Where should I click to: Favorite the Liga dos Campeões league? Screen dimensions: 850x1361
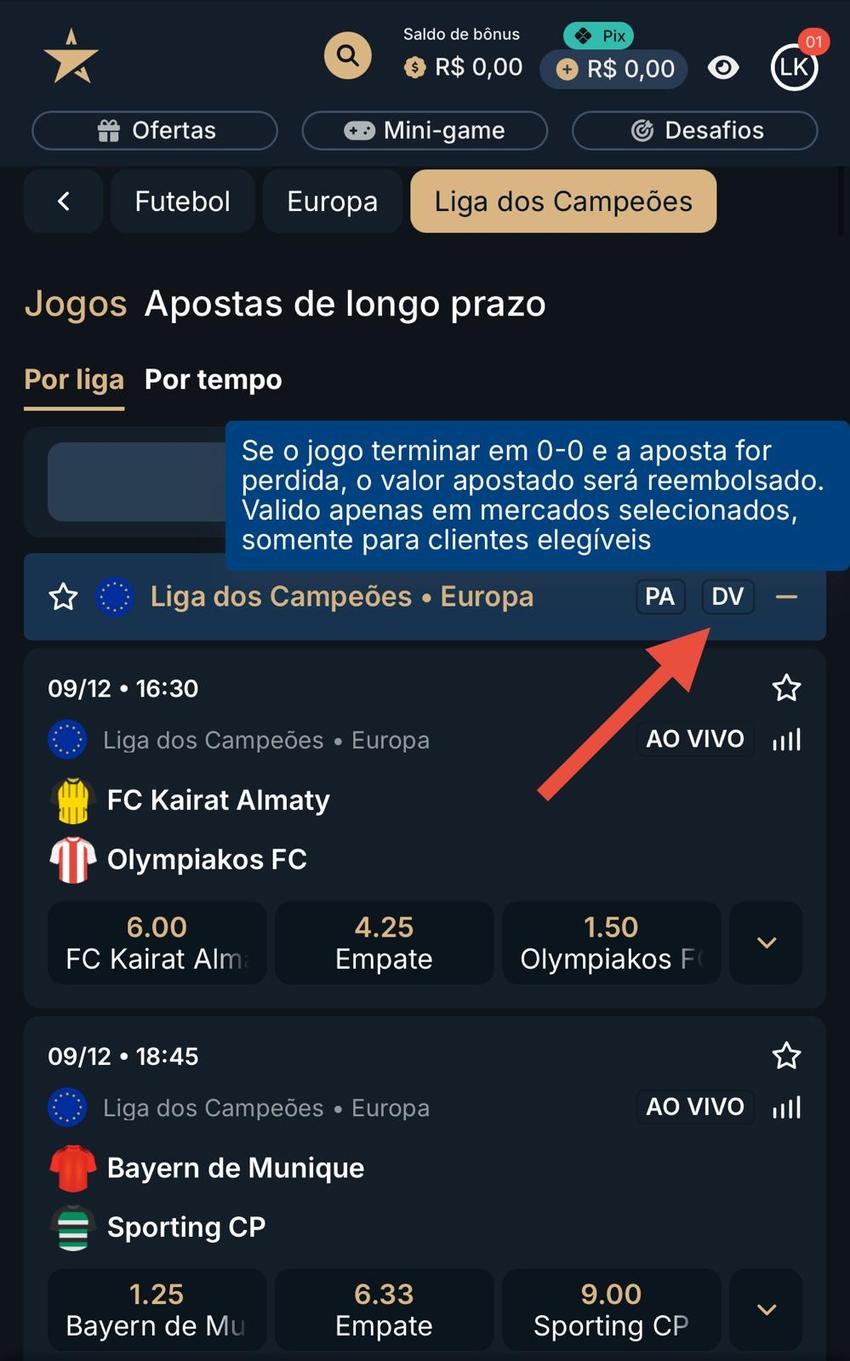tap(62, 596)
